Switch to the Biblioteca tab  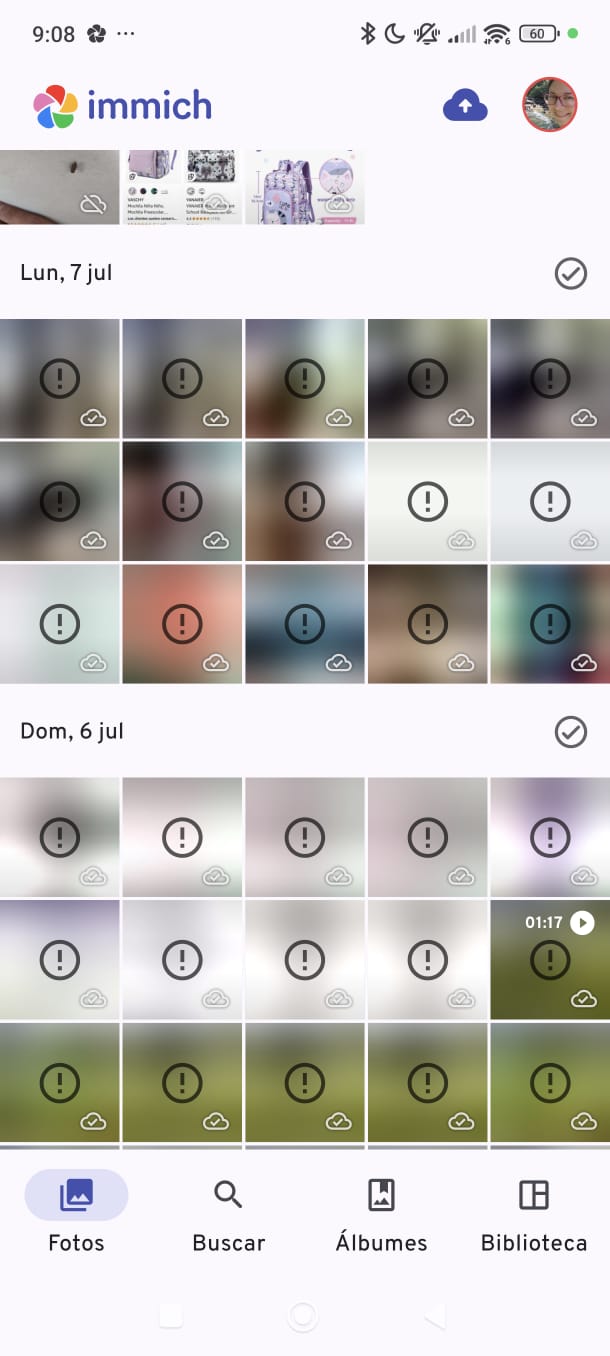pos(534,1213)
